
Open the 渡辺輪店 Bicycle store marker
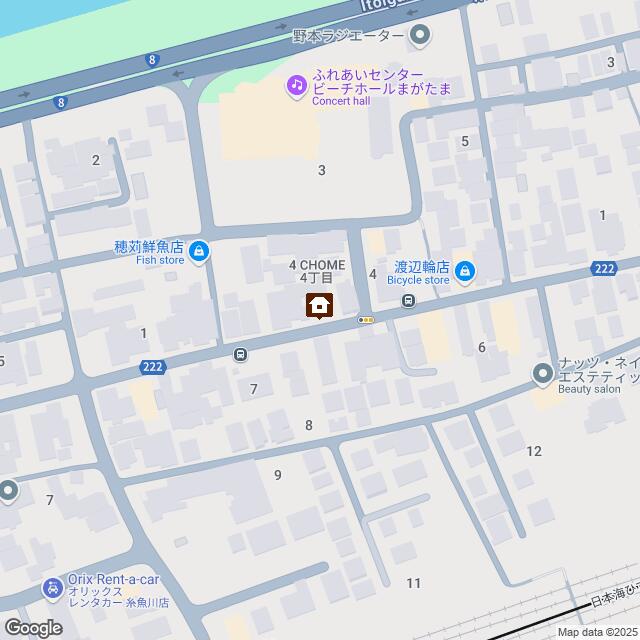466,270
